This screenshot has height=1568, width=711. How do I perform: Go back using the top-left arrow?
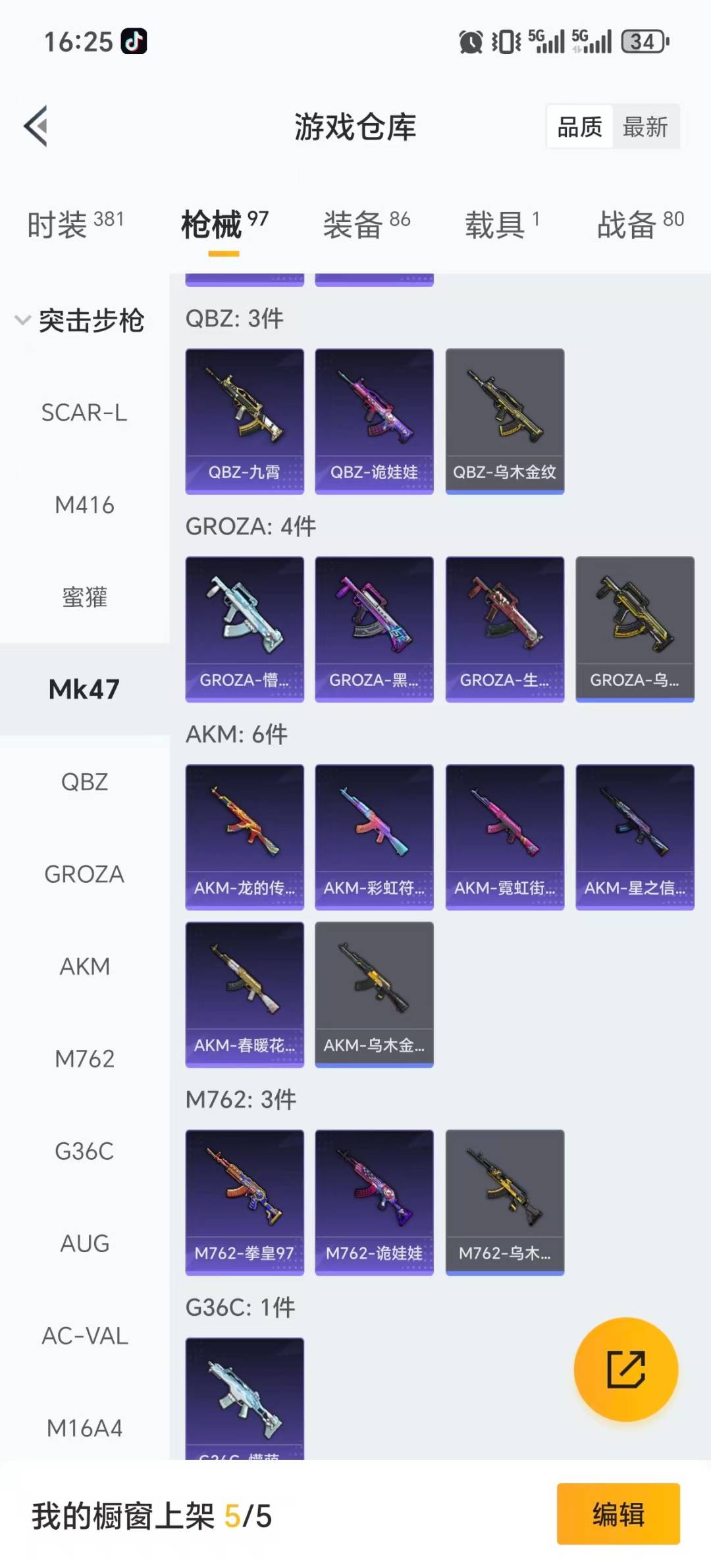(x=36, y=126)
